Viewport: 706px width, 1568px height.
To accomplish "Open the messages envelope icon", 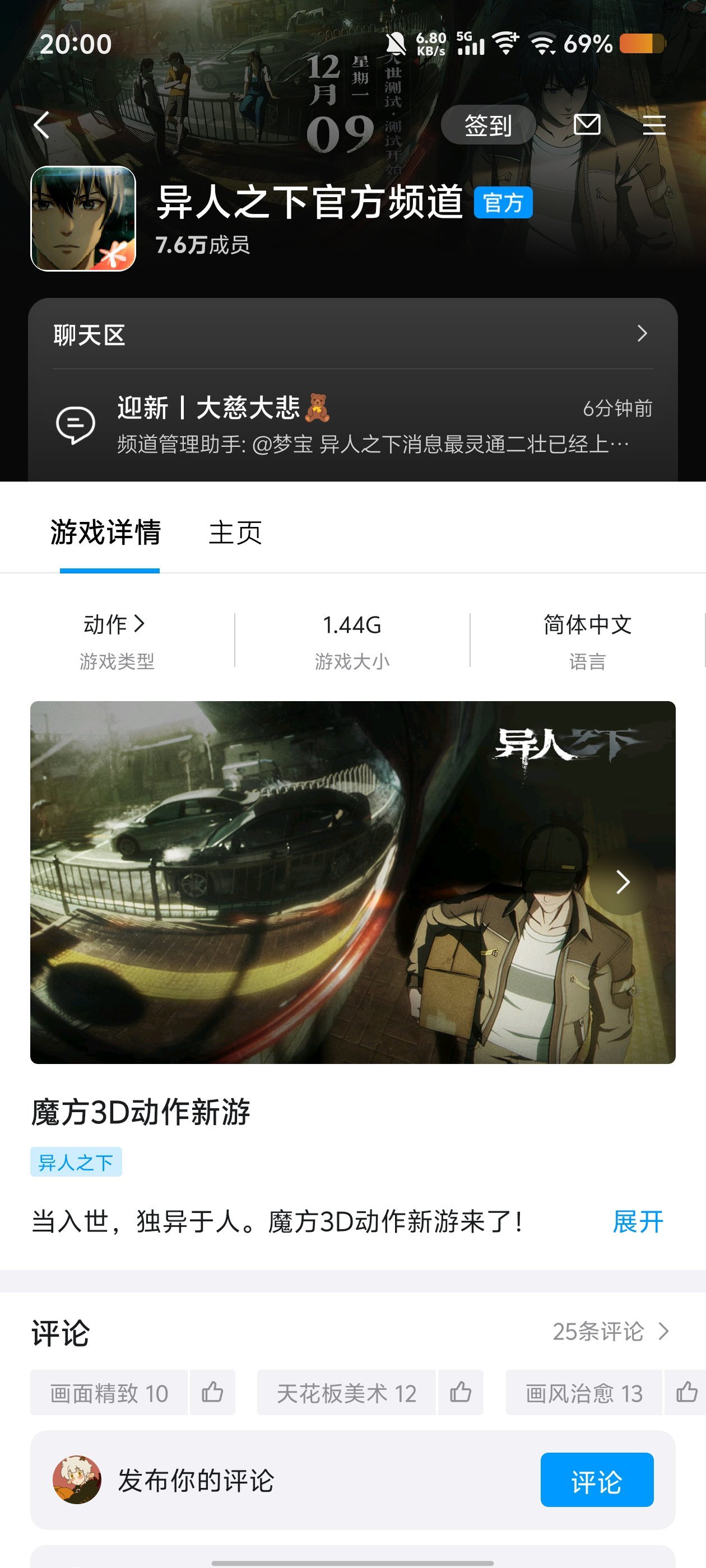I will [x=587, y=125].
